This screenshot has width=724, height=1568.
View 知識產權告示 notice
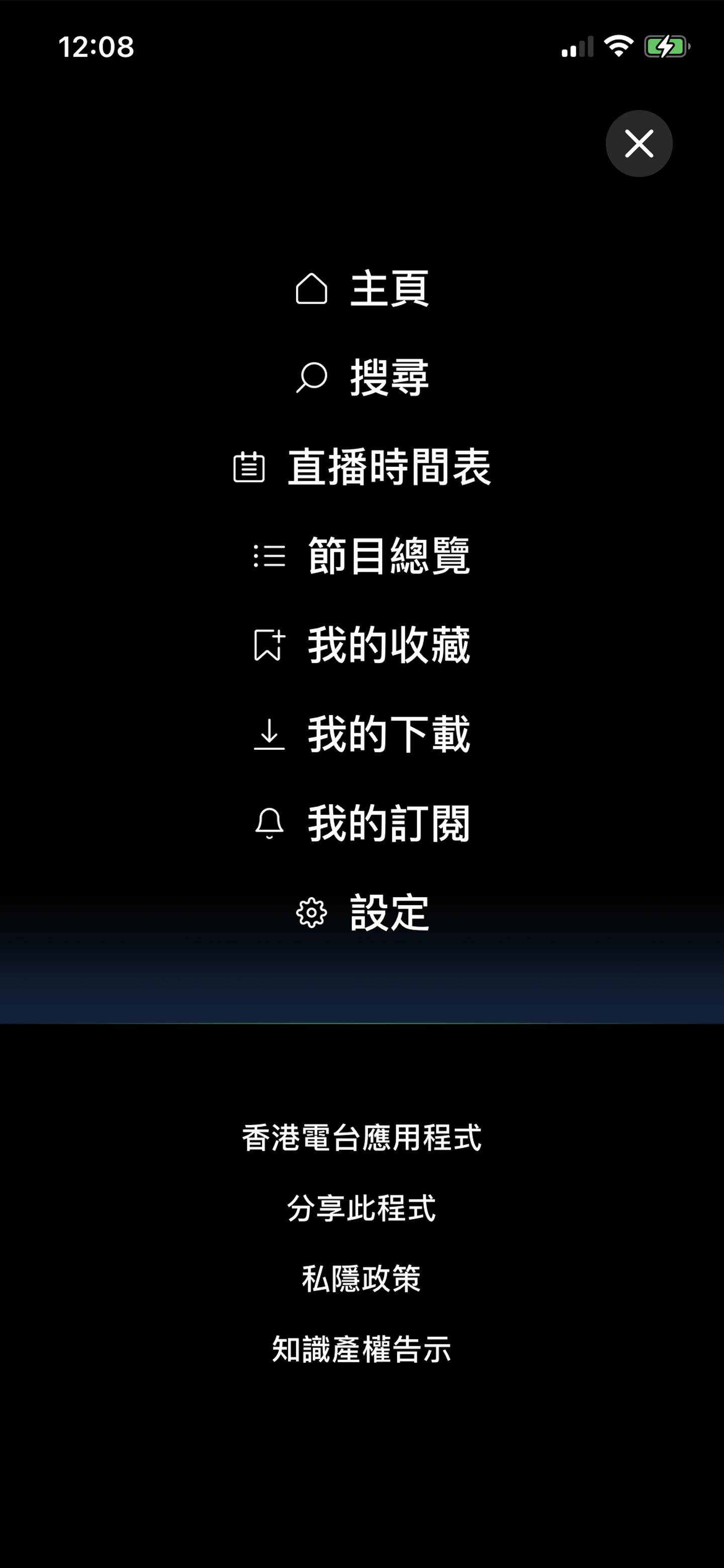click(x=361, y=1349)
